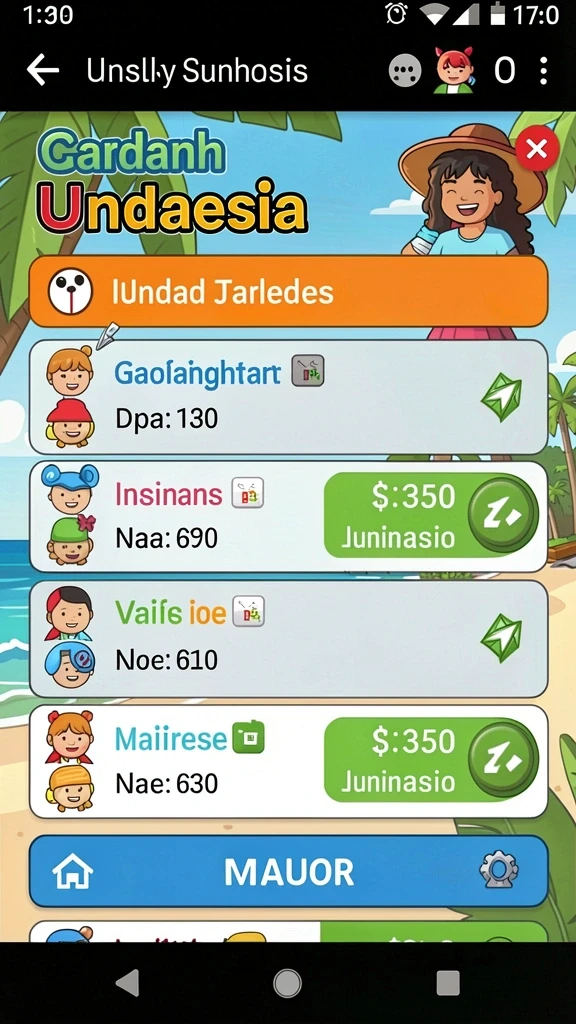Tap the green arrow on Vaifs ioe row
The width and height of the screenshot is (576, 1024).
click(502, 638)
